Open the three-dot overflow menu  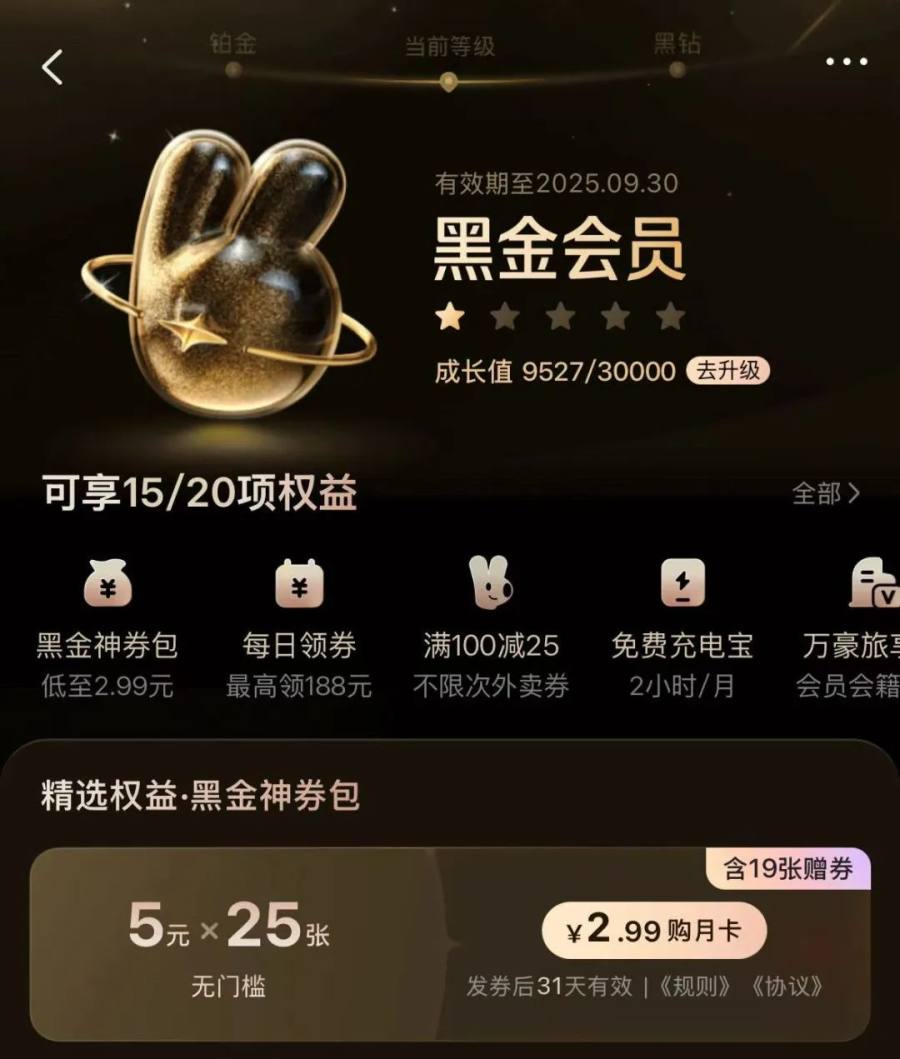point(846,62)
